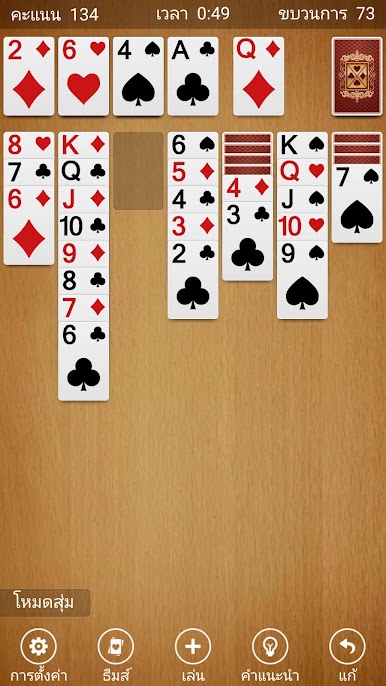The height and width of the screenshot is (686, 386).
Task: Select the 6 of diamonds tableau card
Action: (x=29, y=225)
